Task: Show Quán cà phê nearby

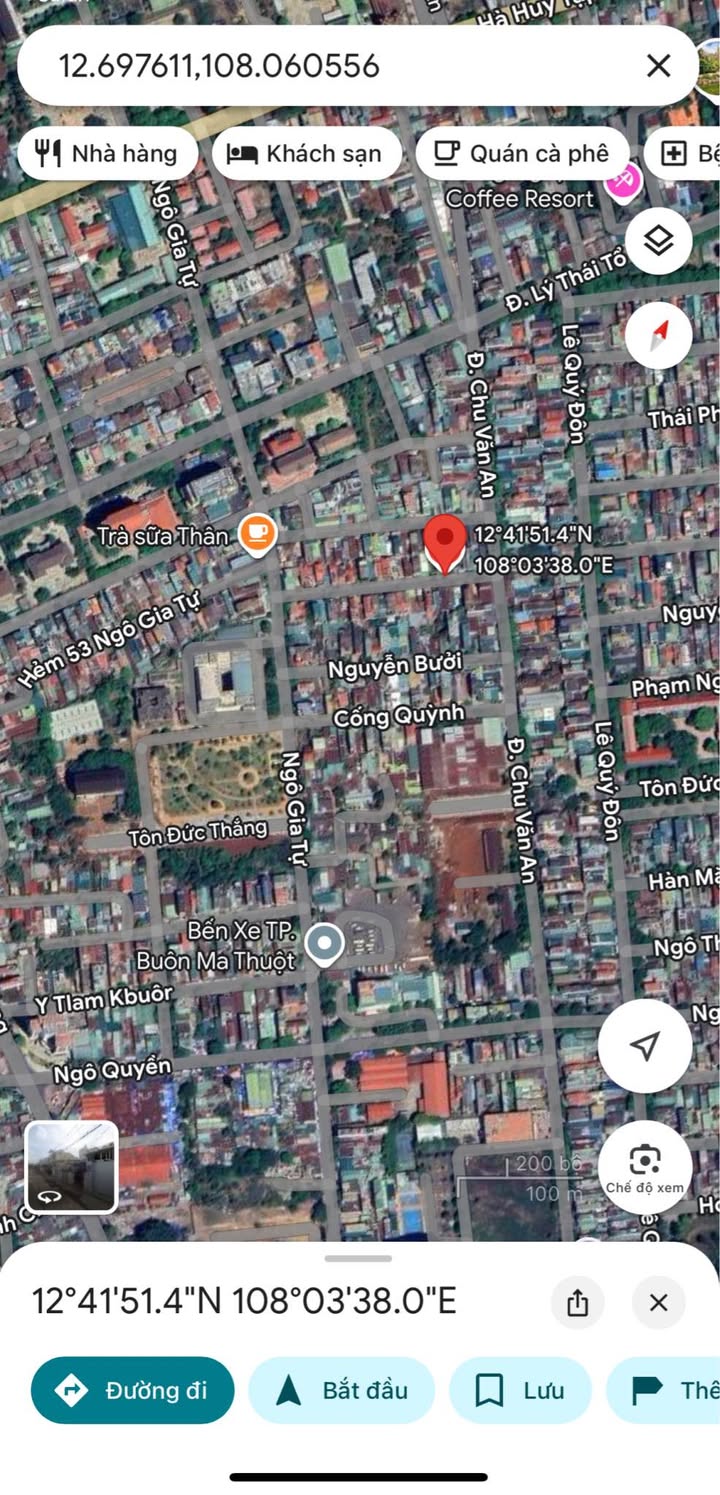Action: click(522, 153)
